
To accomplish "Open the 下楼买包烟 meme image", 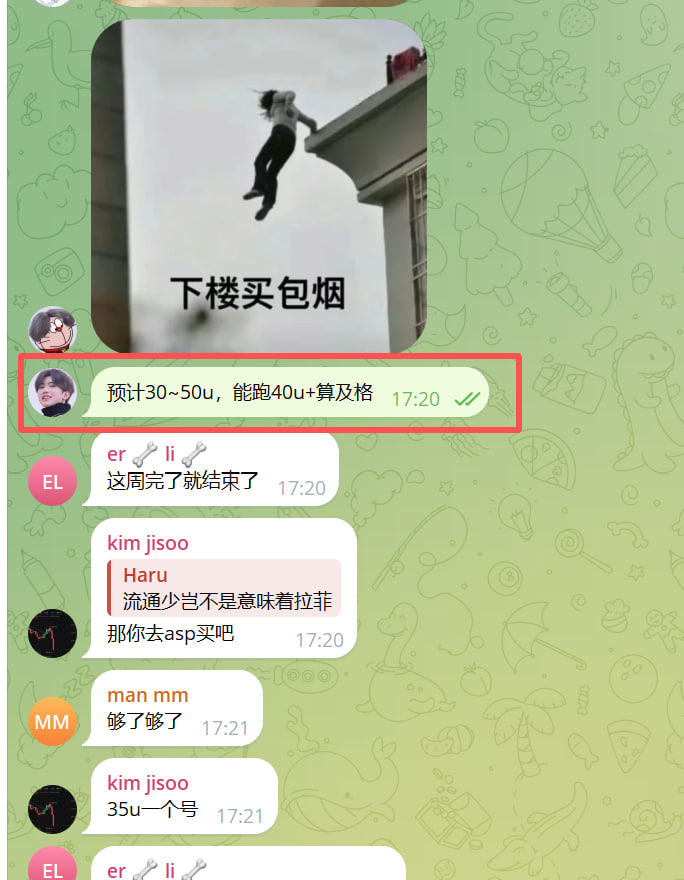I will pos(259,186).
